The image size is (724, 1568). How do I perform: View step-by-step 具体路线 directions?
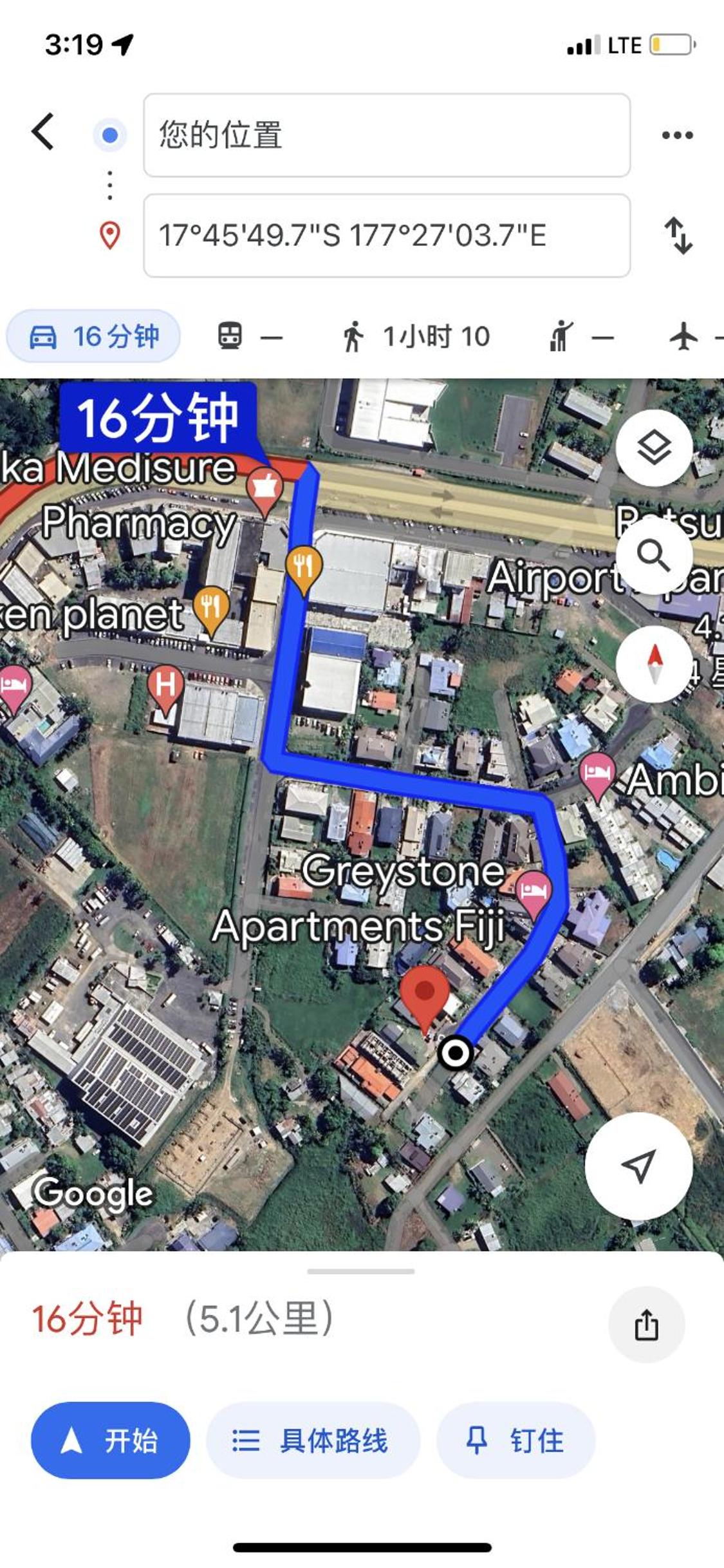pyautogui.click(x=313, y=1440)
